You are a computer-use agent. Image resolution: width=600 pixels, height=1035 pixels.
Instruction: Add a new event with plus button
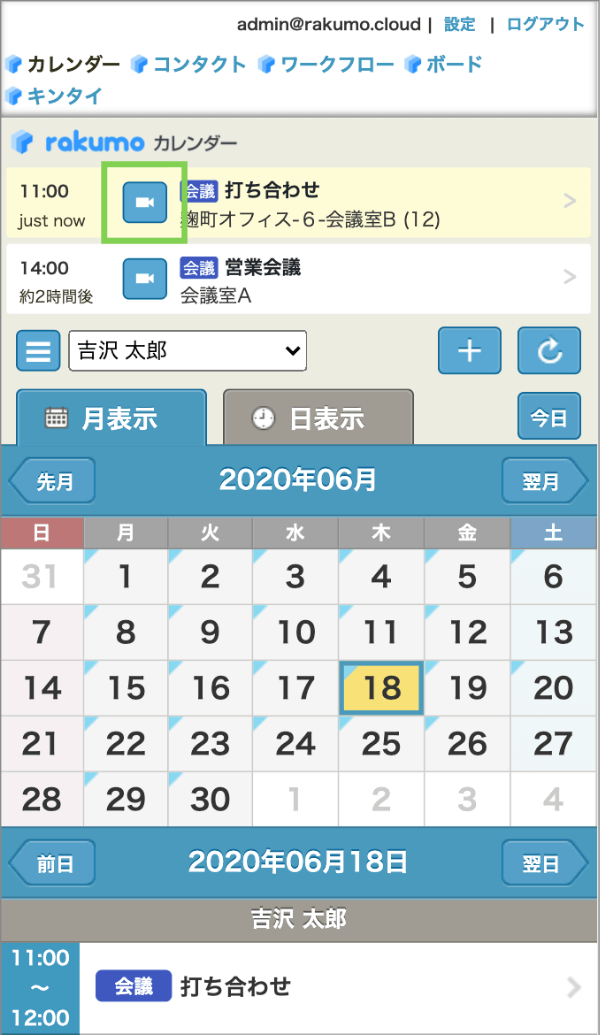click(x=470, y=351)
